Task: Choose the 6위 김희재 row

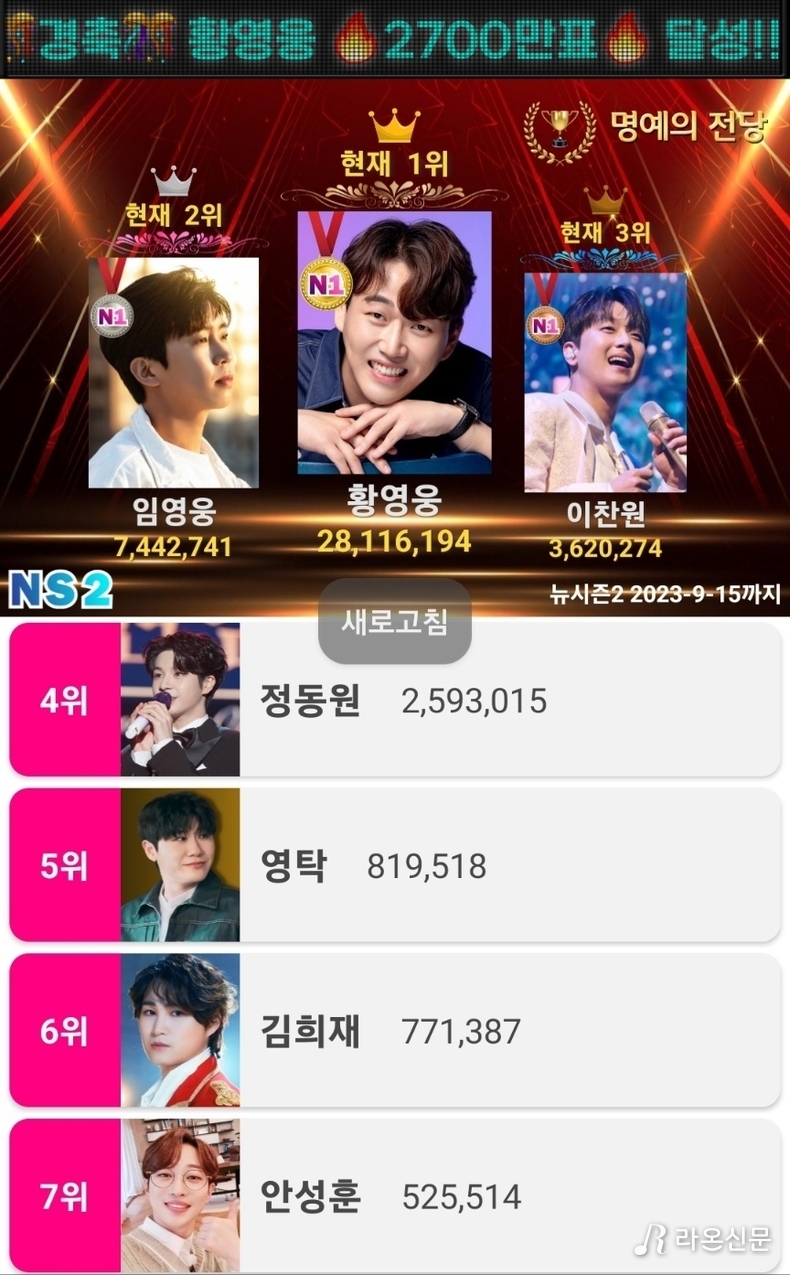Action: pos(394,1030)
